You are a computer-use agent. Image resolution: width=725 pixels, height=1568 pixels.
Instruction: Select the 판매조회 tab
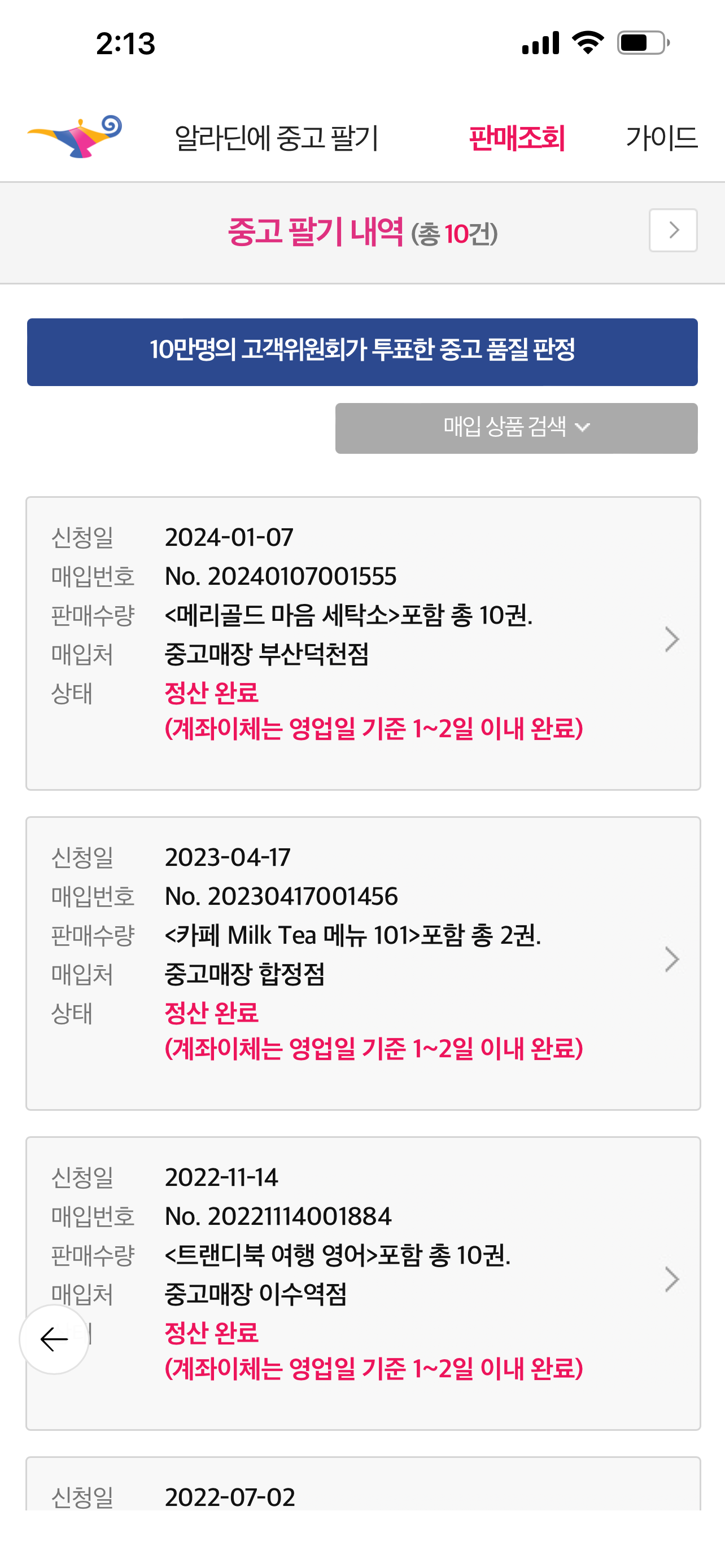point(517,138)
